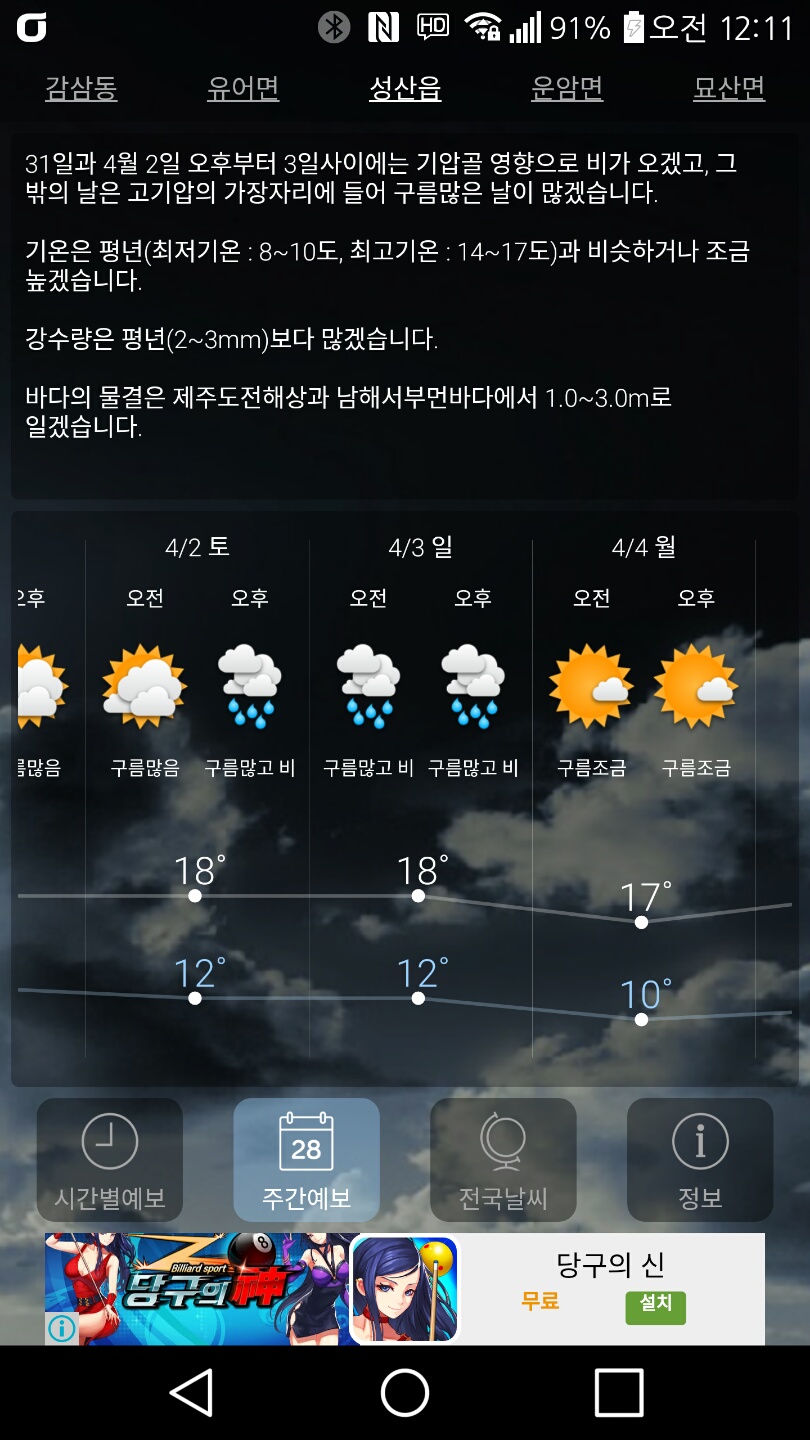Tap the 설치 install button in the ad
The height and width of the screenshot is (1440, 810).
coord(655,1306)
